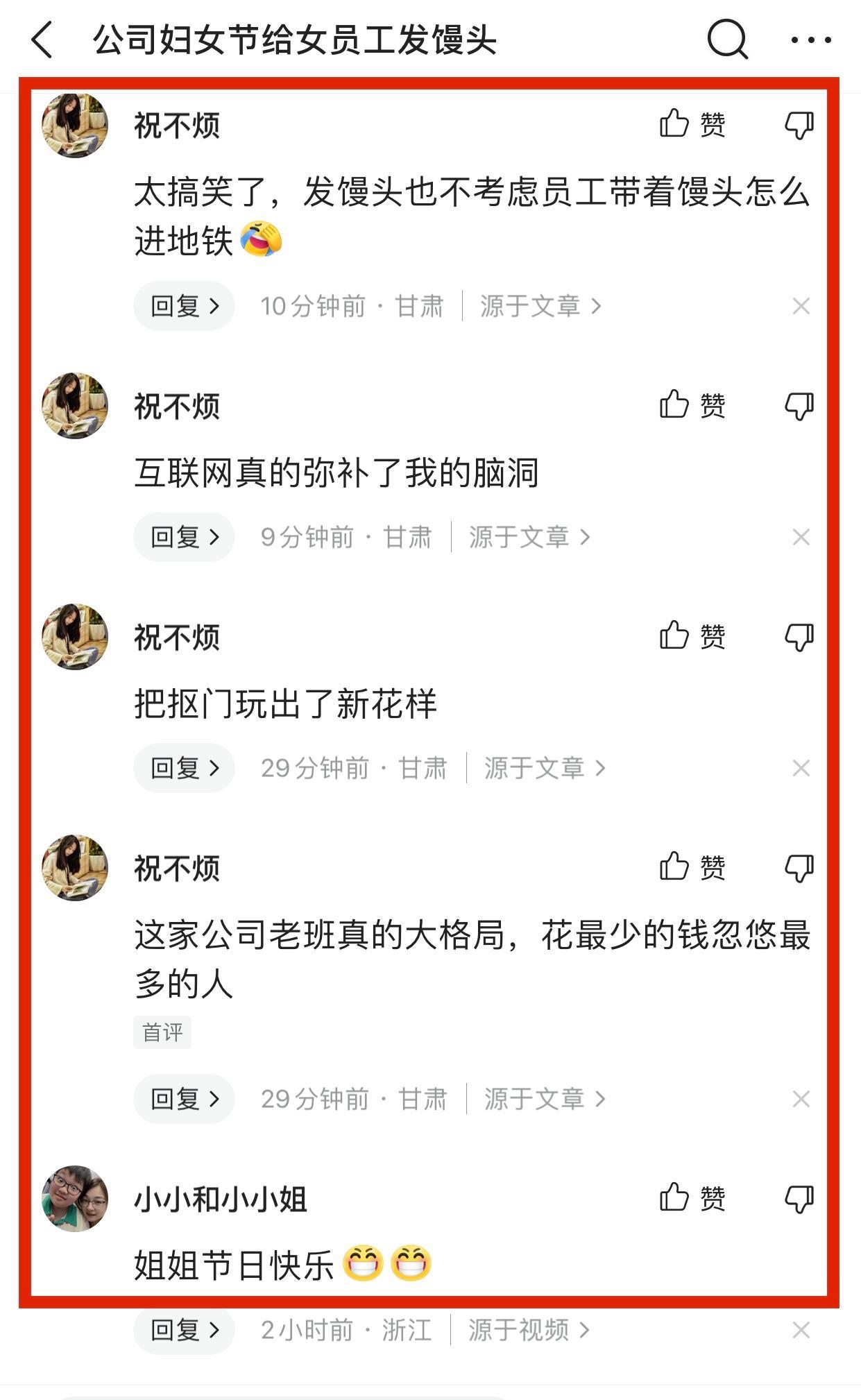
Task: Reply to the 首评 comment
Action: 184,1099
